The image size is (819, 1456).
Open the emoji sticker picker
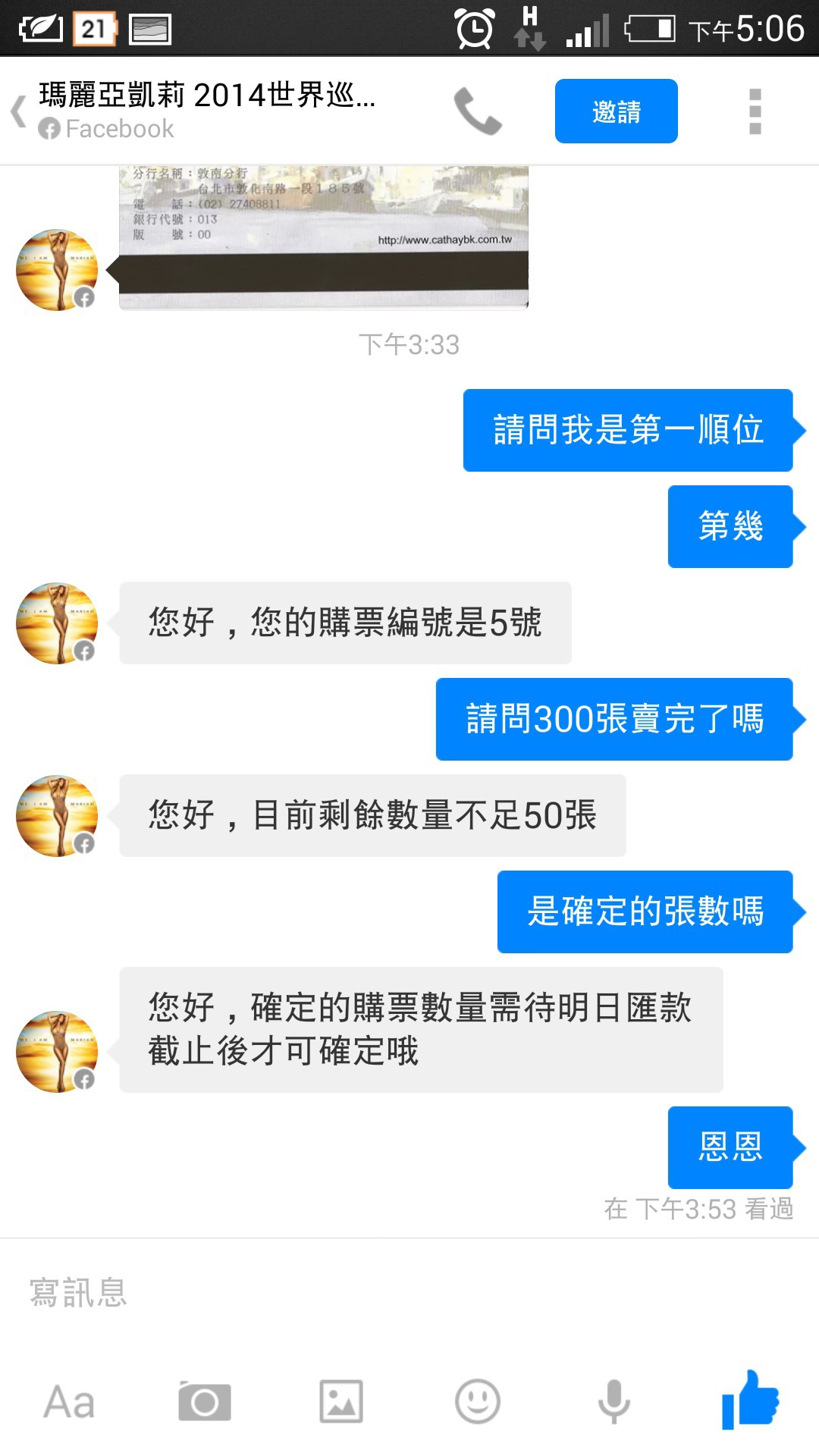[477, 1401]
